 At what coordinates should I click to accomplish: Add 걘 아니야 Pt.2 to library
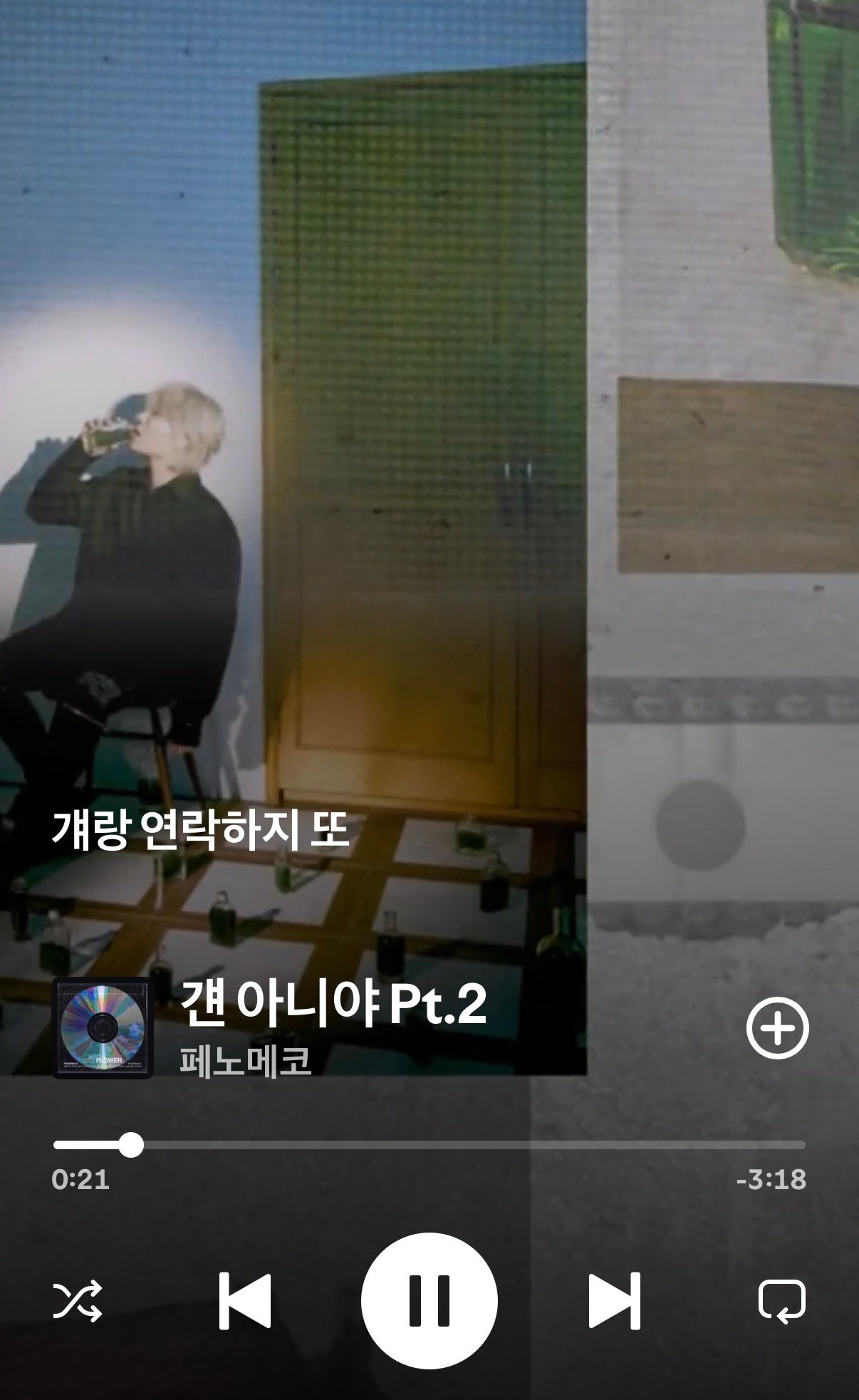pyautogui.click(x=777, y=1028)
